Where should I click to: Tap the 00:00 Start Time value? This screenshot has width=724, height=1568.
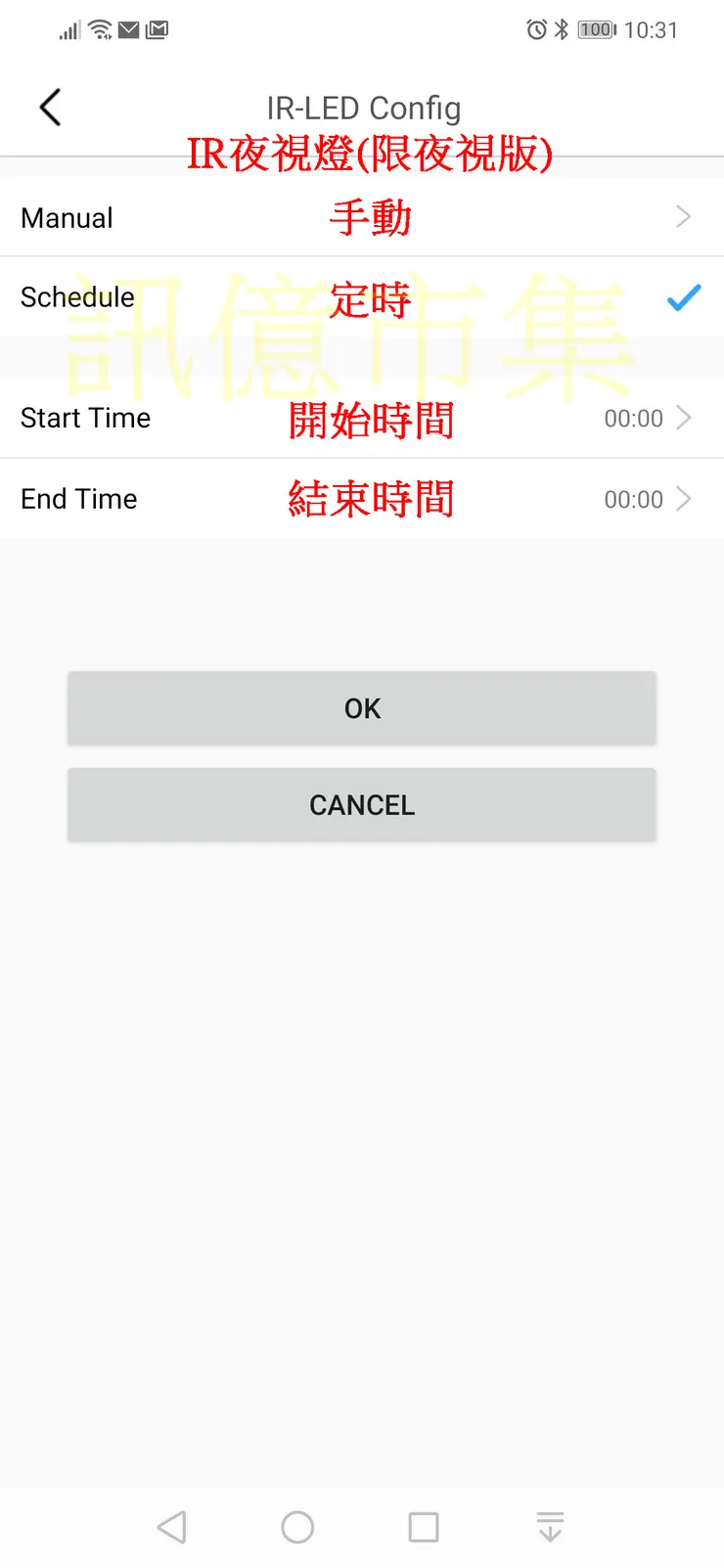[631, 418]
